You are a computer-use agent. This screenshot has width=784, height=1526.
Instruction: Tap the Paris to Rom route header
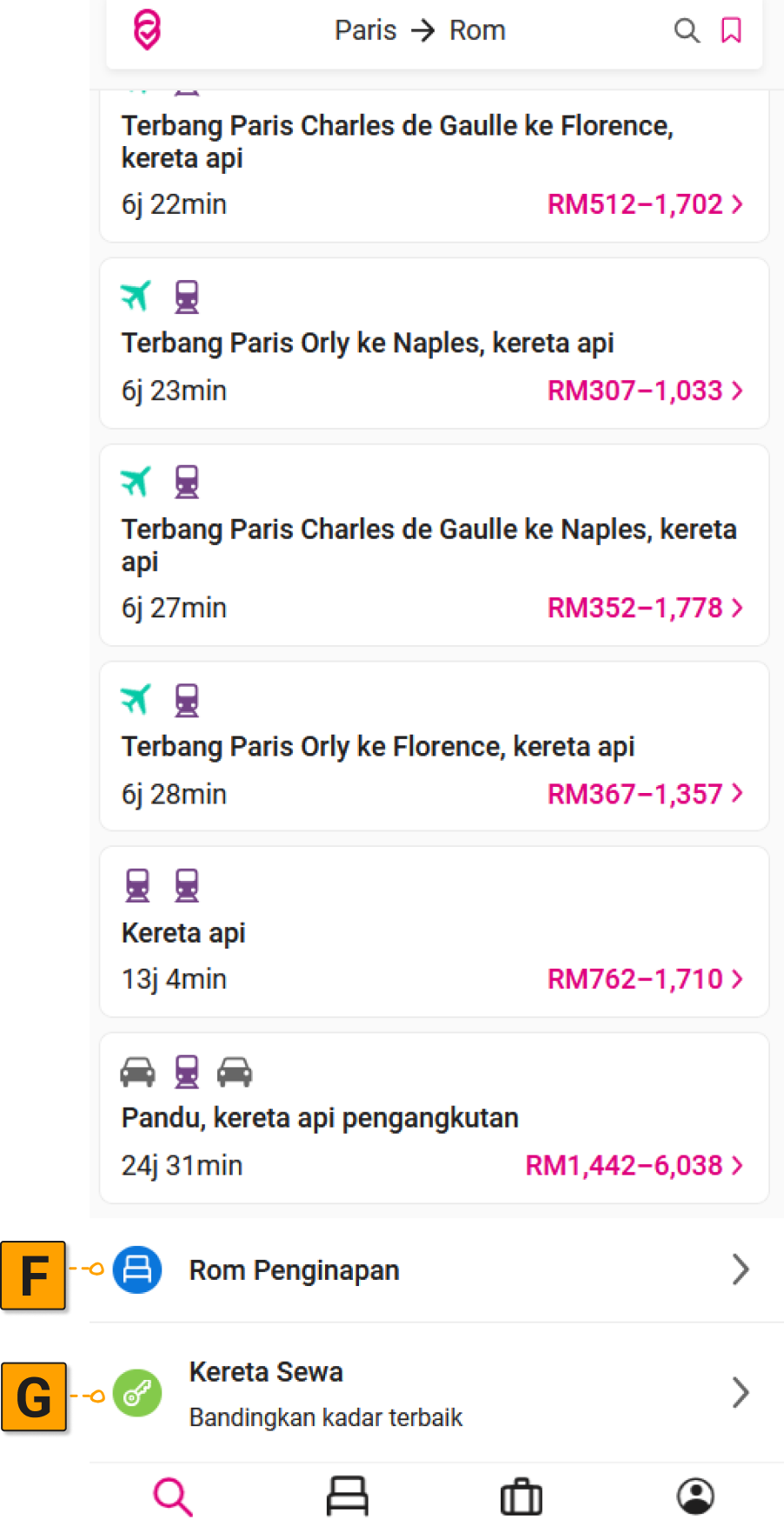coord(420,31)
